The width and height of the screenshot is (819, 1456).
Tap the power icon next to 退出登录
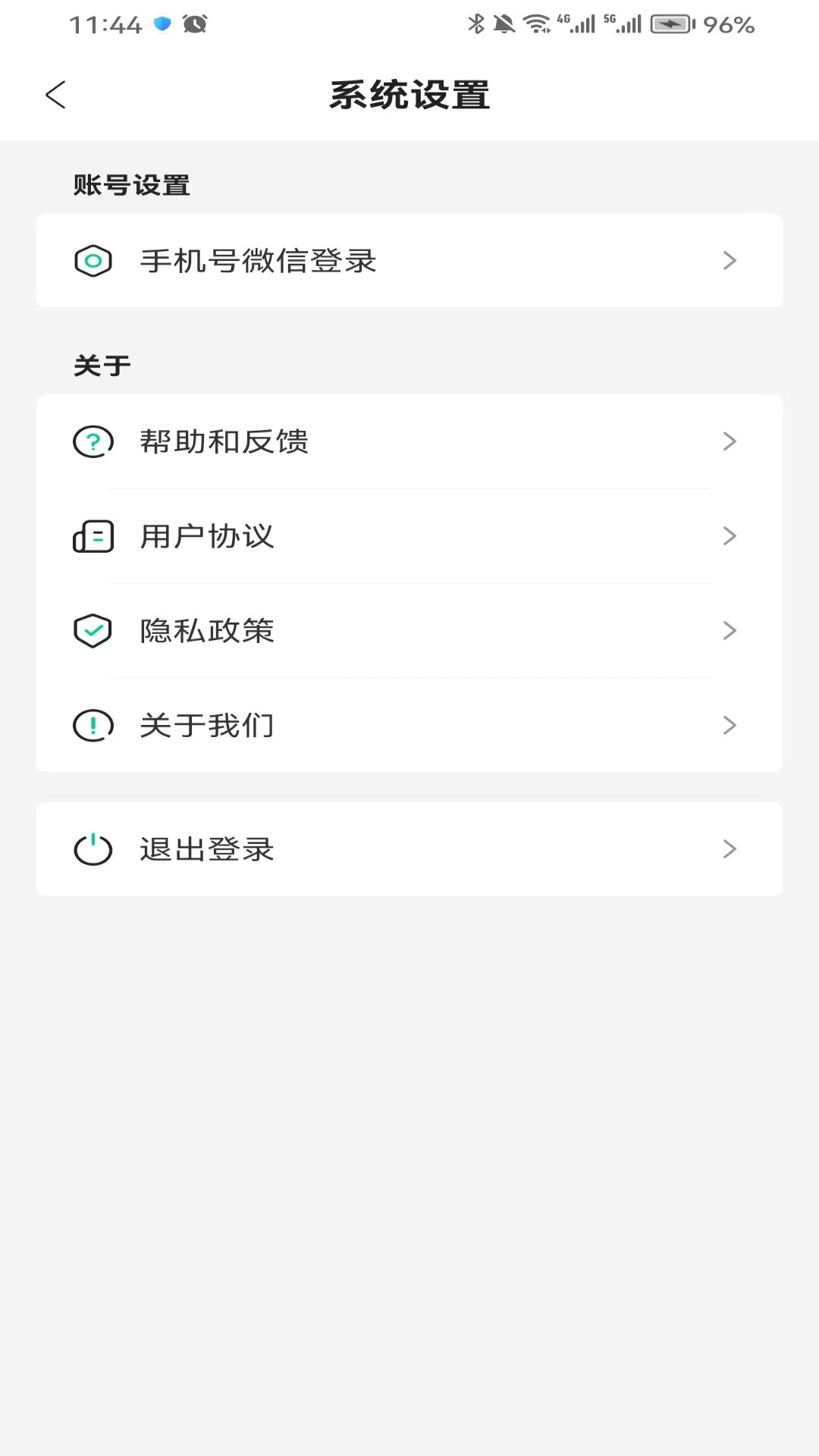coord(93,849)
